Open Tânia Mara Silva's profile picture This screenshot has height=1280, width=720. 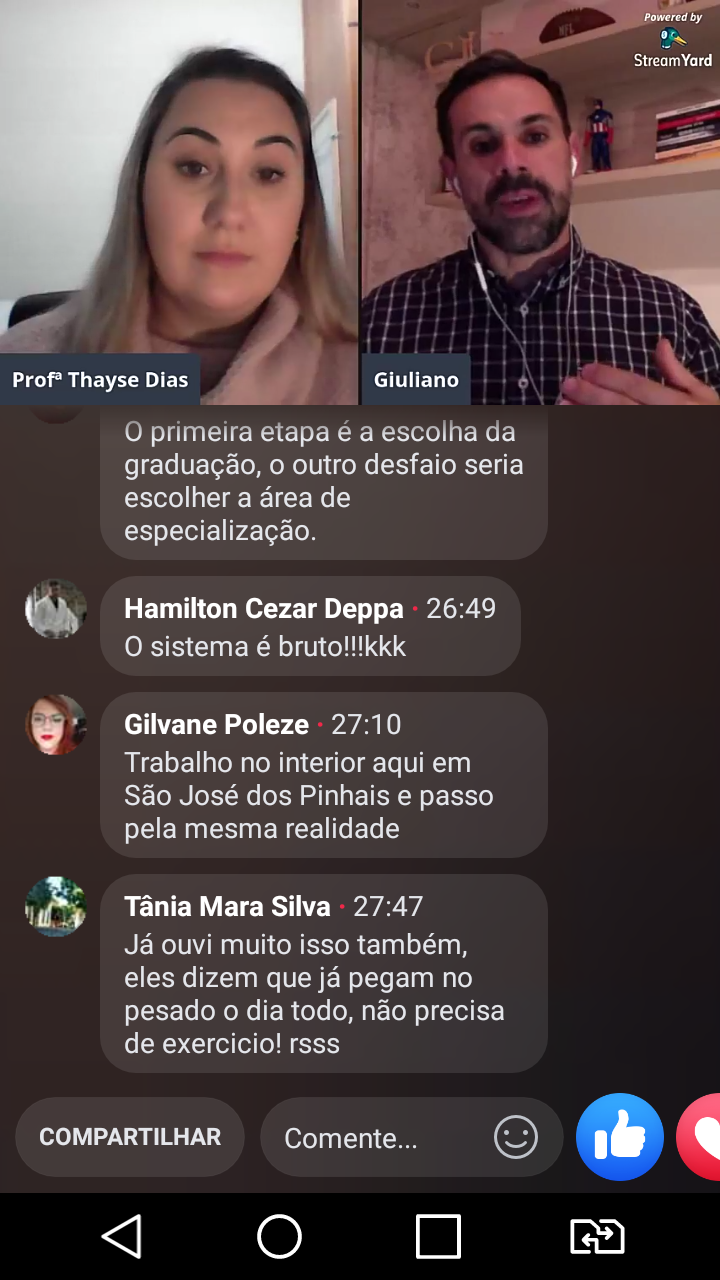[x=56, y=907]
